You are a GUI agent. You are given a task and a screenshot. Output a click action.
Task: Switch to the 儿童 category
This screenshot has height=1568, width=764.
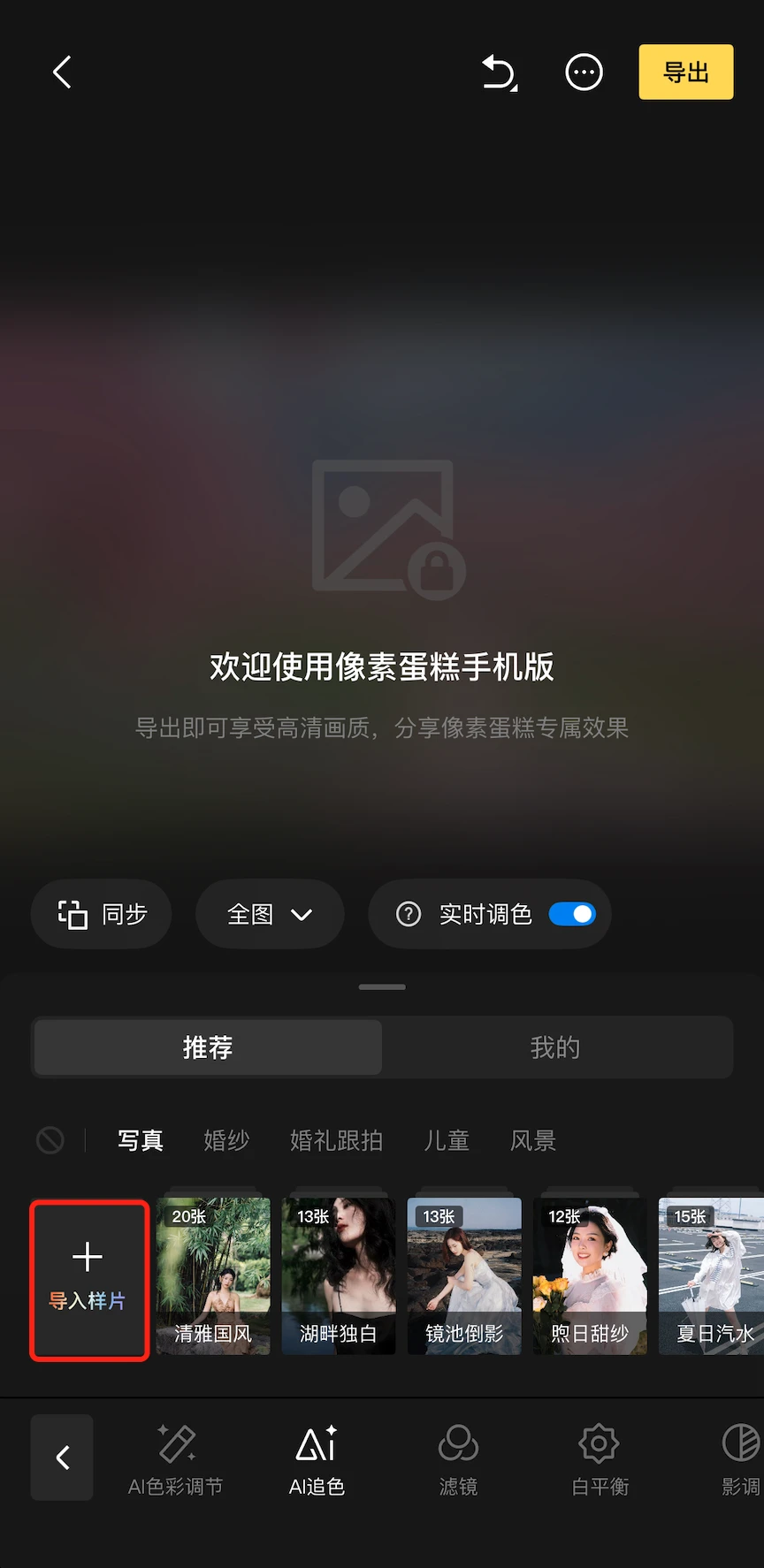coord(447,1140)
